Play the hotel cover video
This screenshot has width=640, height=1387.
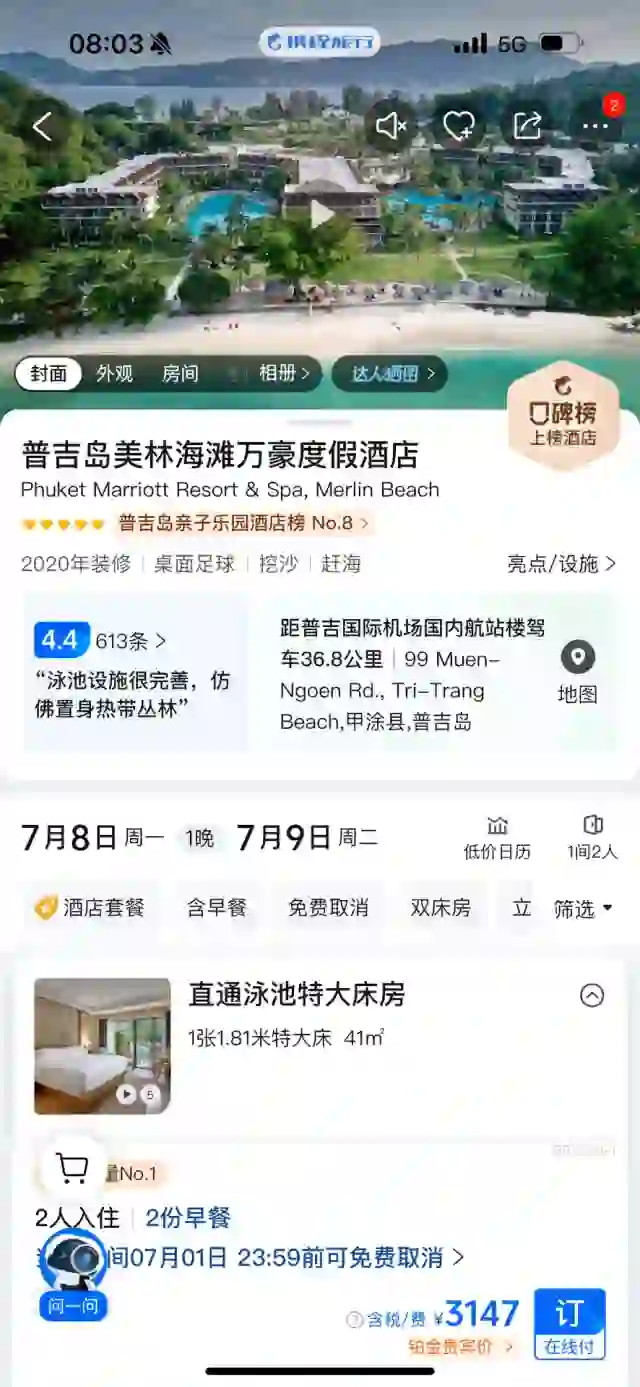pos(320,213)
